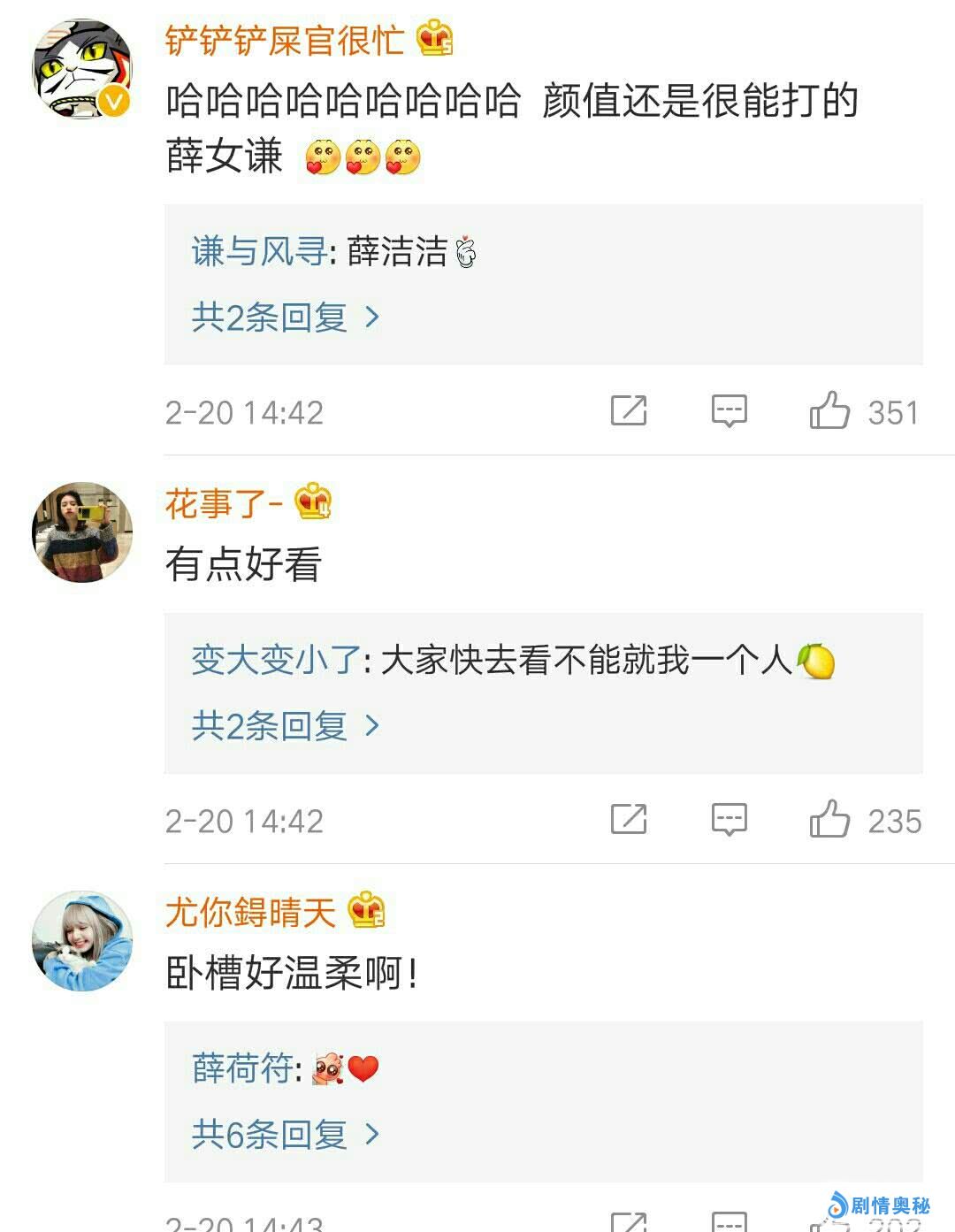955x1232 pixels.
Task: View profile of 尤你鍀晴天
Action: pyautogui.click(x=250, y=912)
